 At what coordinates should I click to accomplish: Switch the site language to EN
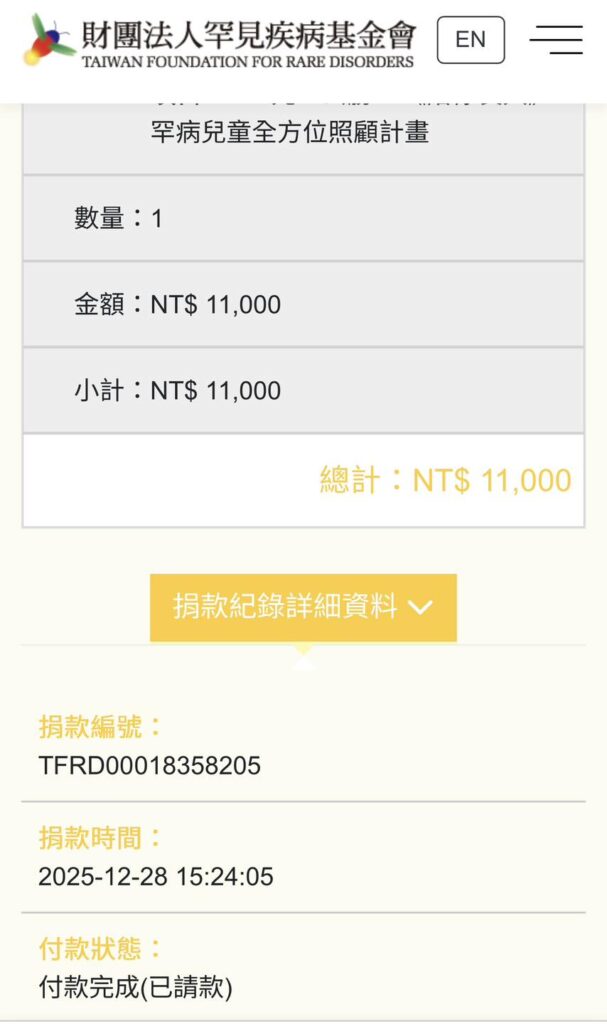pyautogui.click(x=470, y=40)
